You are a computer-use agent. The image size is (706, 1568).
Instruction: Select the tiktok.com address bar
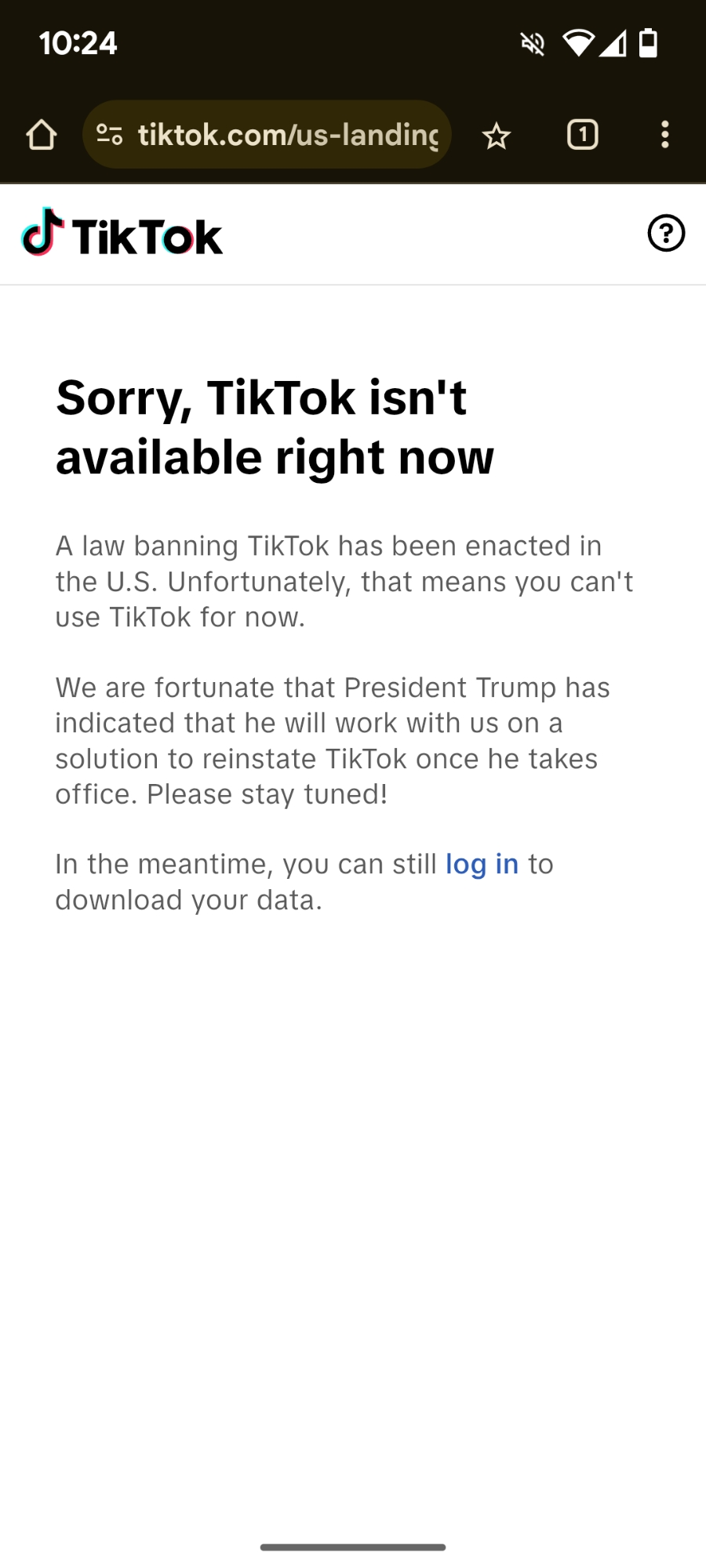[287, 135]
